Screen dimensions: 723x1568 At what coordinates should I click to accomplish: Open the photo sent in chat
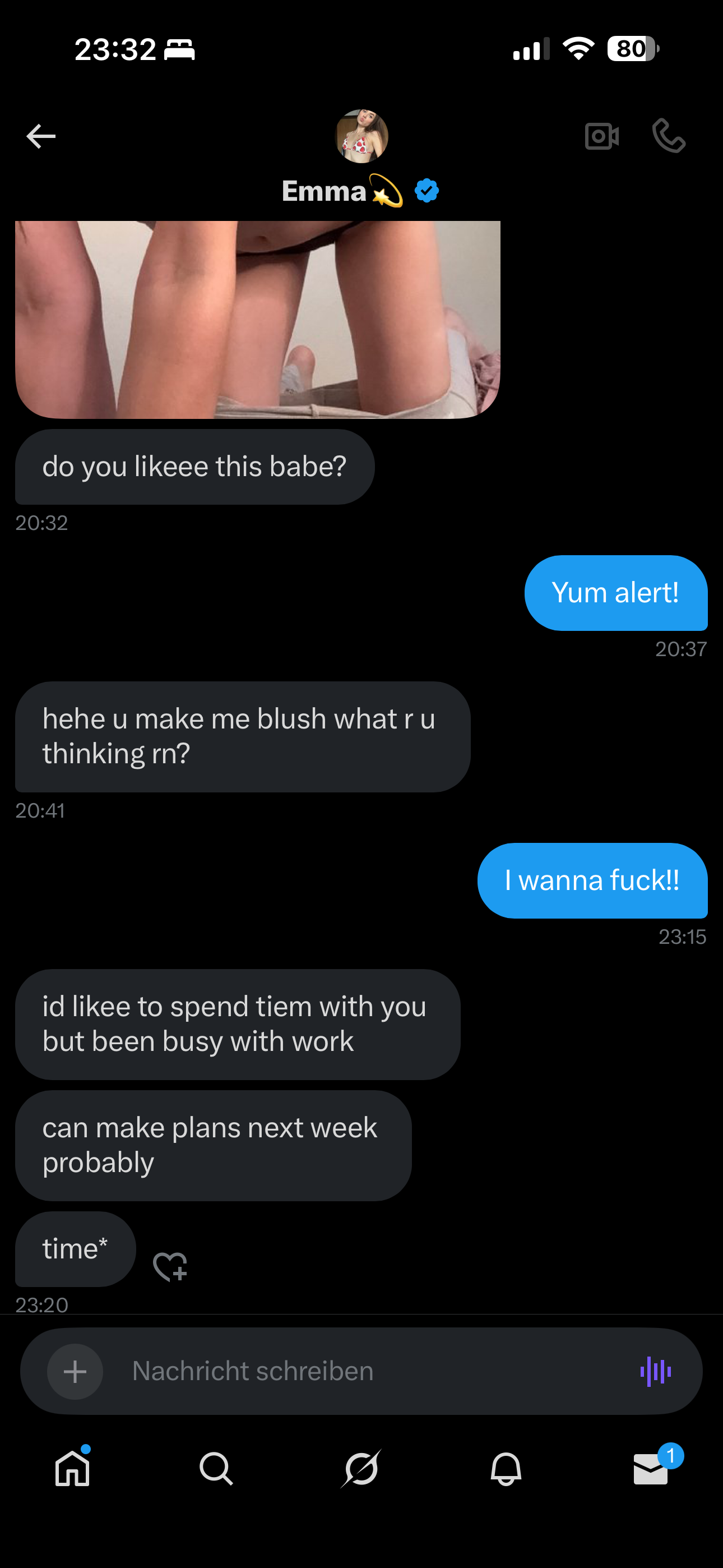coord(257,319)
